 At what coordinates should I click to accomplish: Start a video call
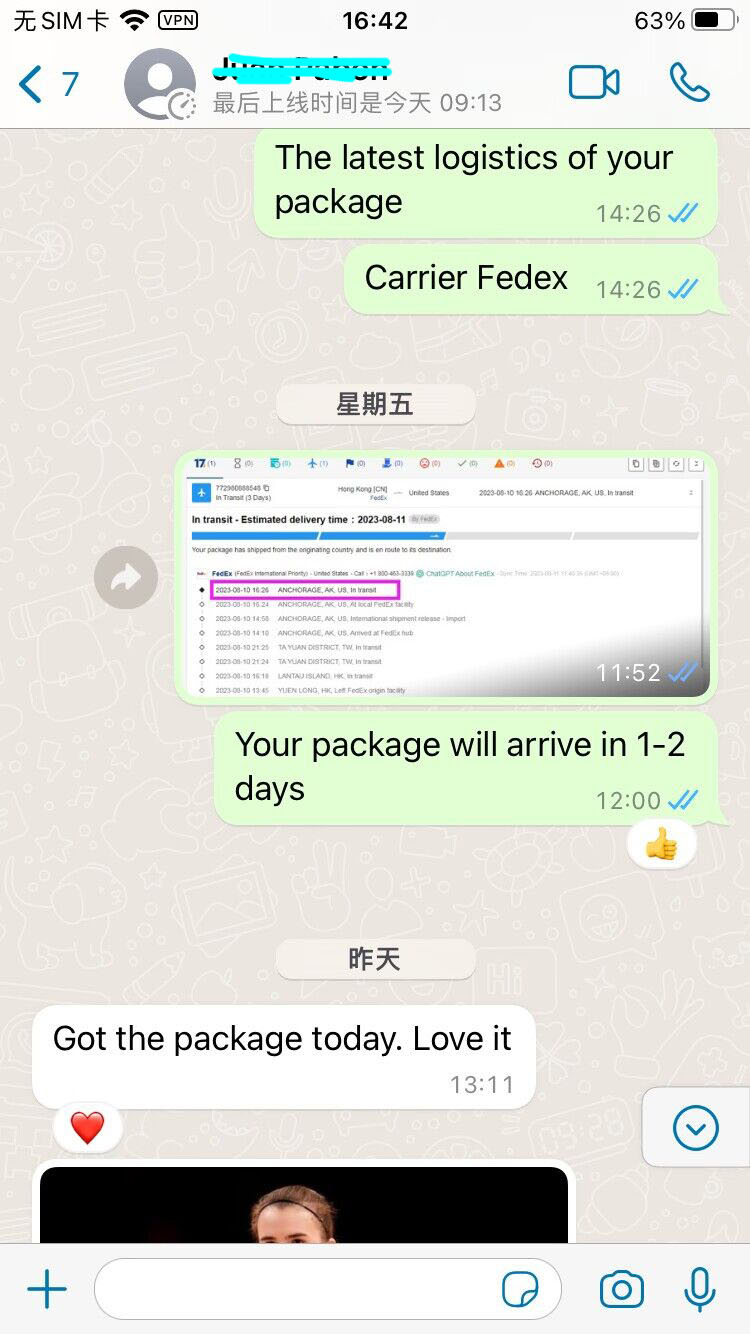pyautogui.click(x=594, y=83)
